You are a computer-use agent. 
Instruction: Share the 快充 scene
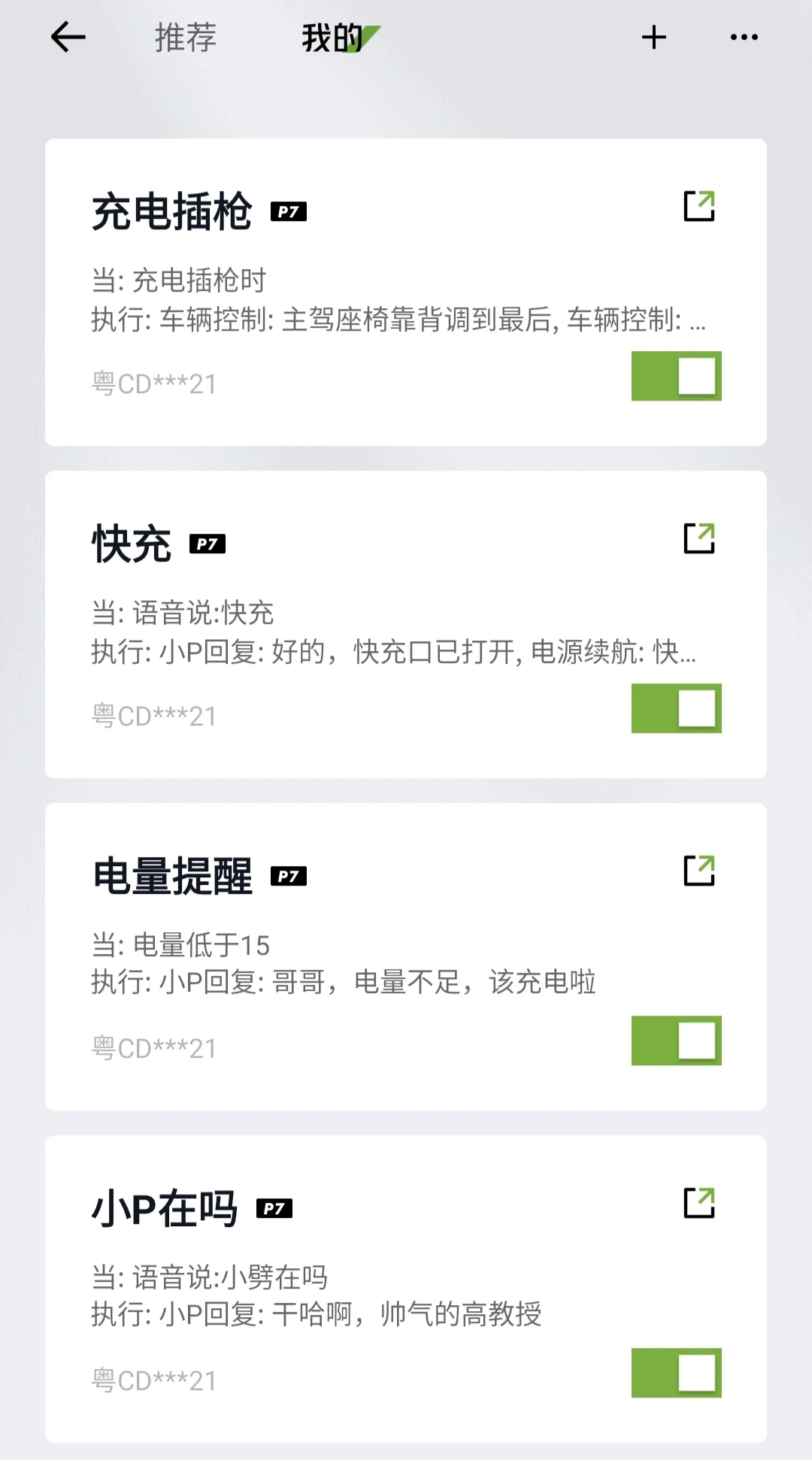click(x=699, y=538)
